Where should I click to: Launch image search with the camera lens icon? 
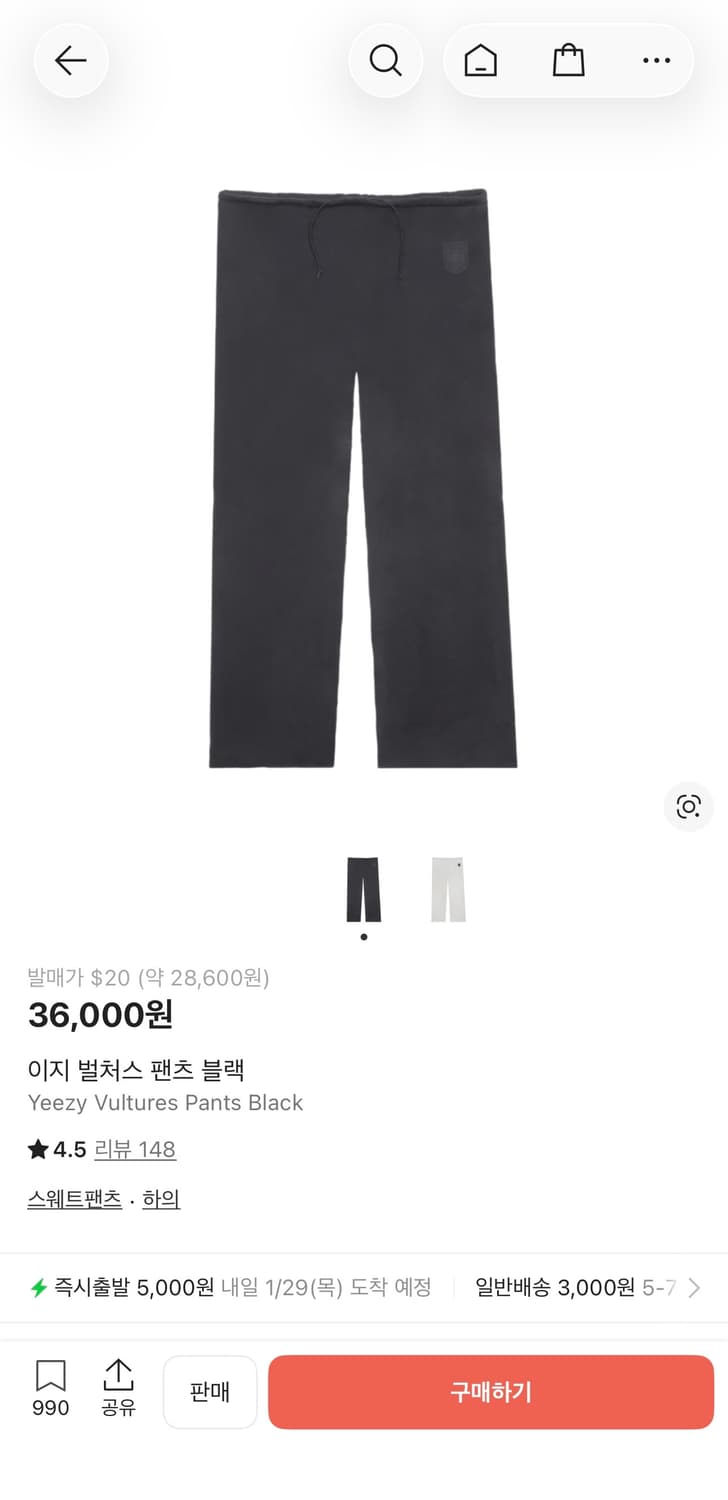pyautogui.click(x=688, y=806)
